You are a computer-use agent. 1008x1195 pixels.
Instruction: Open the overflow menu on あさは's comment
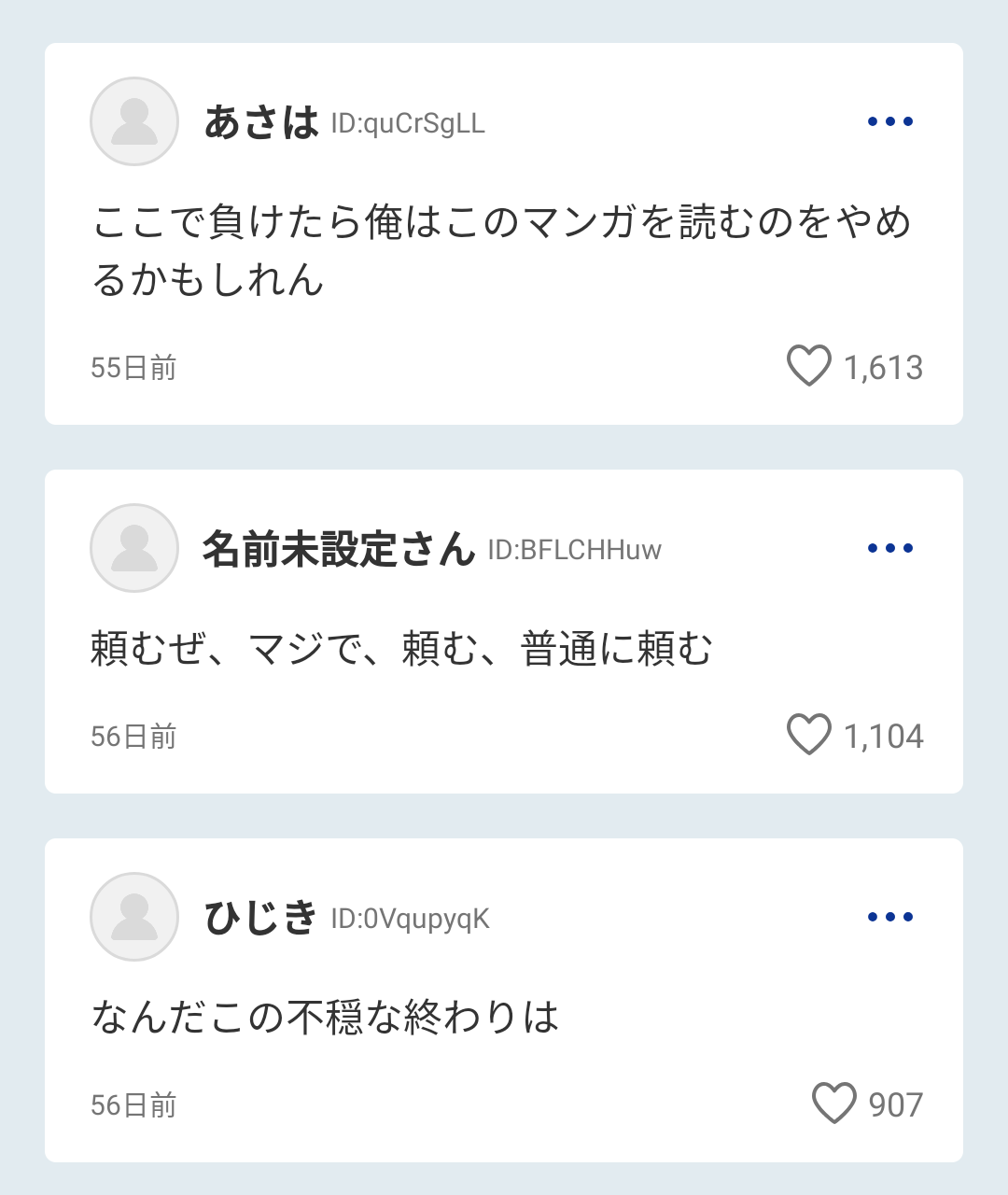point(890,121)
